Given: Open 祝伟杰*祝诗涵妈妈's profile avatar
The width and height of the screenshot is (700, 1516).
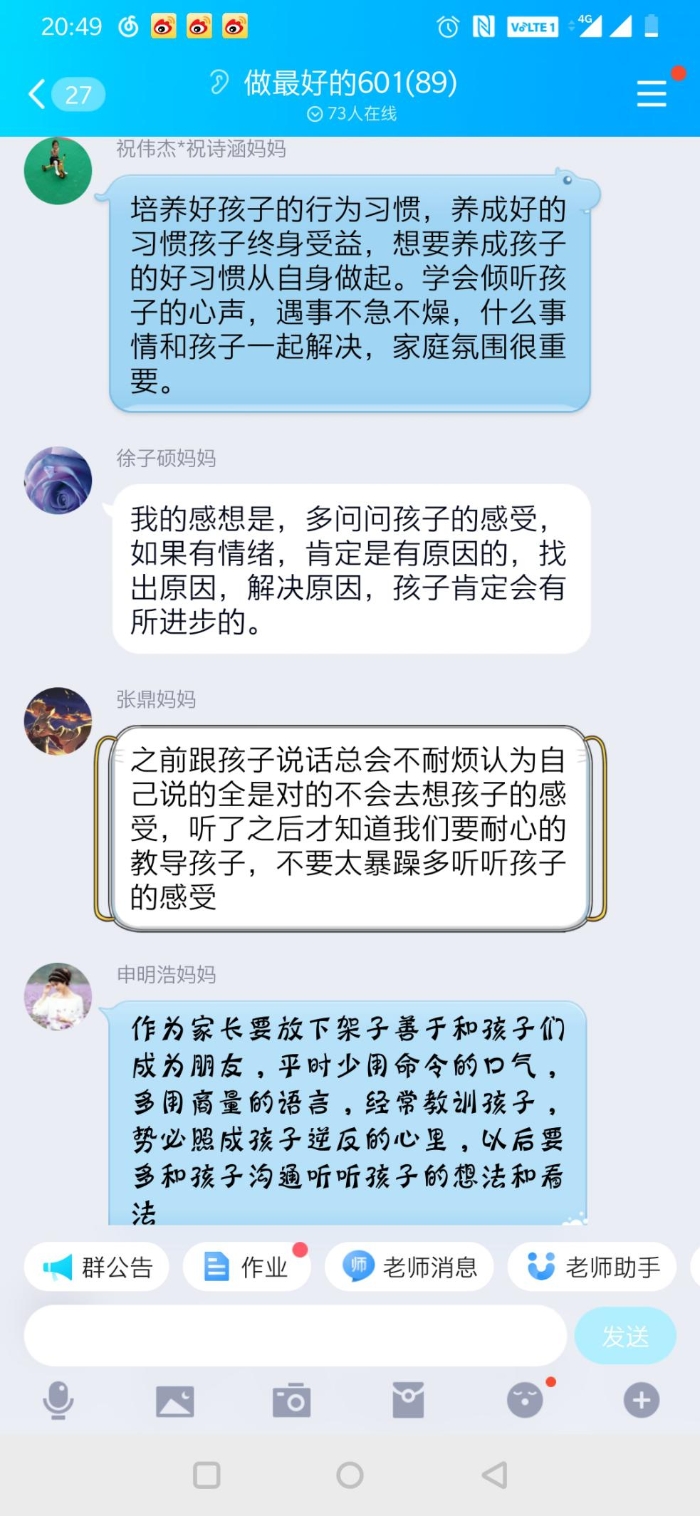Looking at the screenshot, I should click(58, 171).
